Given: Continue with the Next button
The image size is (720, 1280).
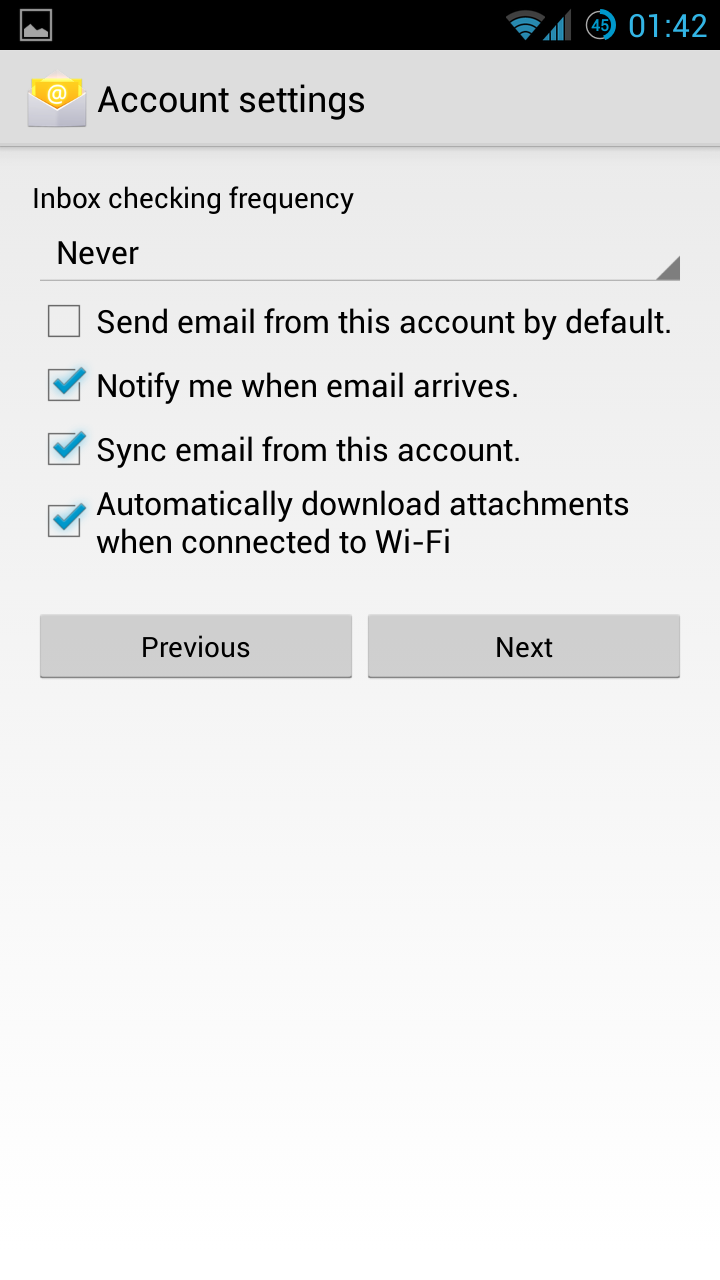Looking at the screenshot, I should pos(524,647).
